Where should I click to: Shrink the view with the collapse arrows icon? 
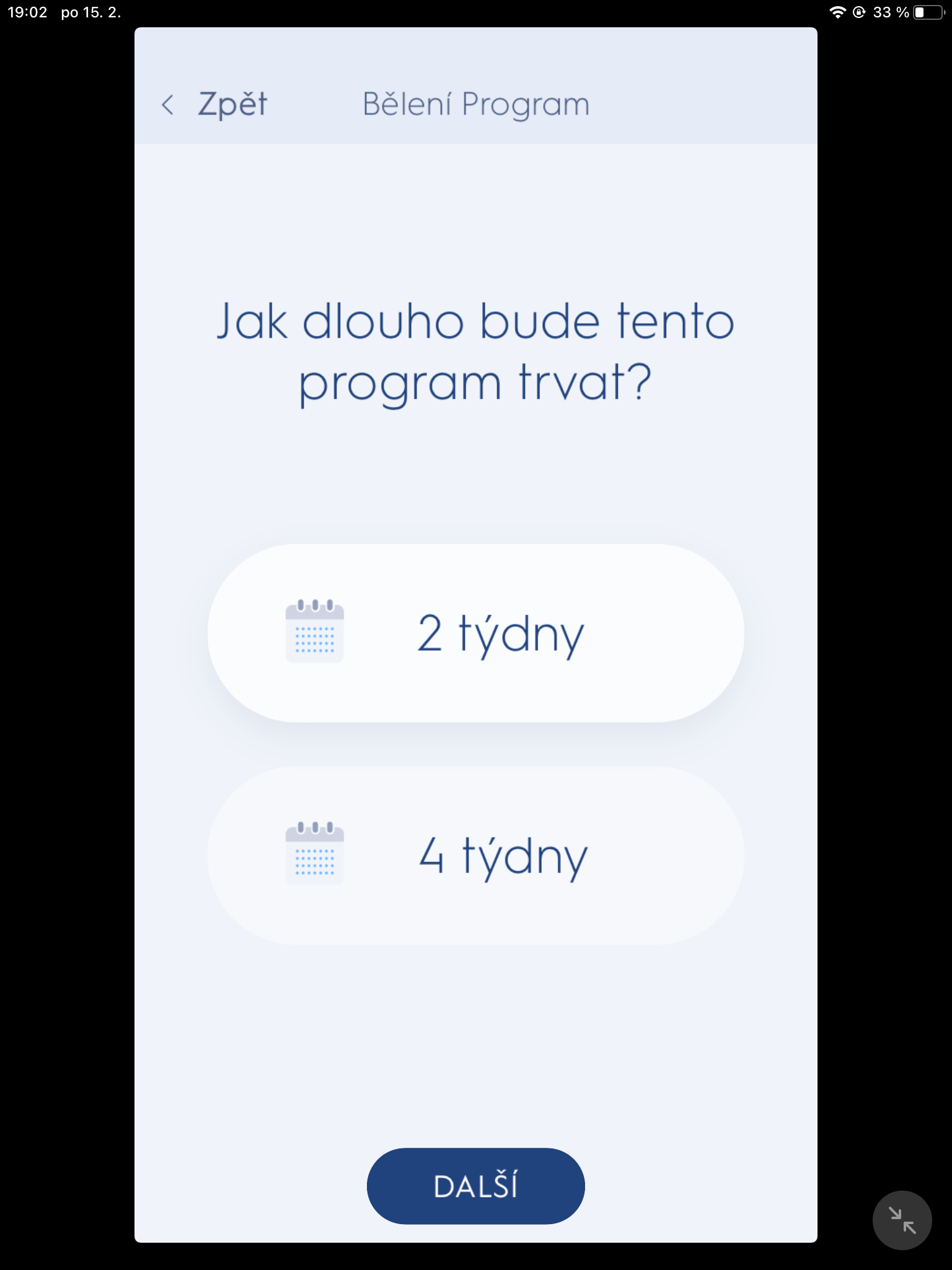pyautogui.click(x=902, y=1220)
